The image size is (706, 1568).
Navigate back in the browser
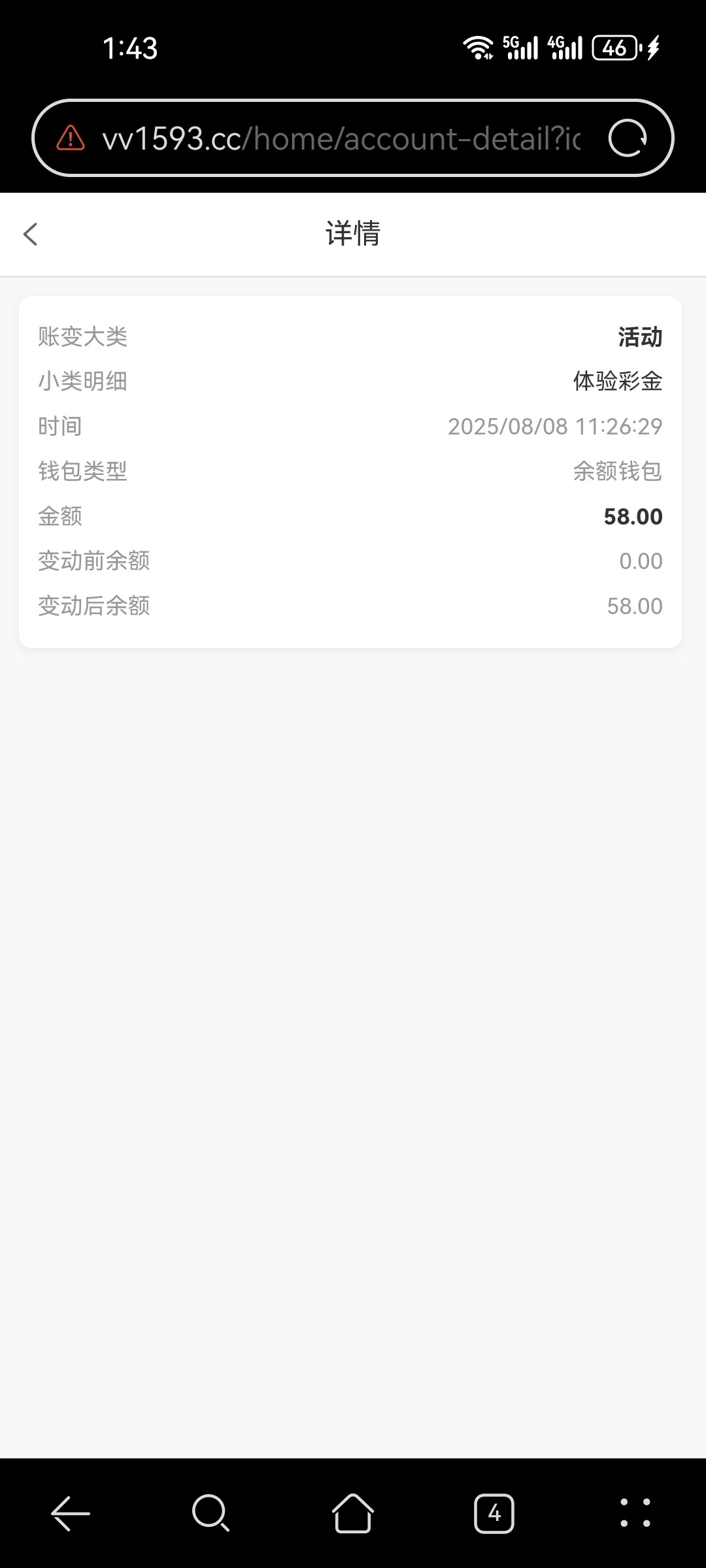tap(71, 1513)
